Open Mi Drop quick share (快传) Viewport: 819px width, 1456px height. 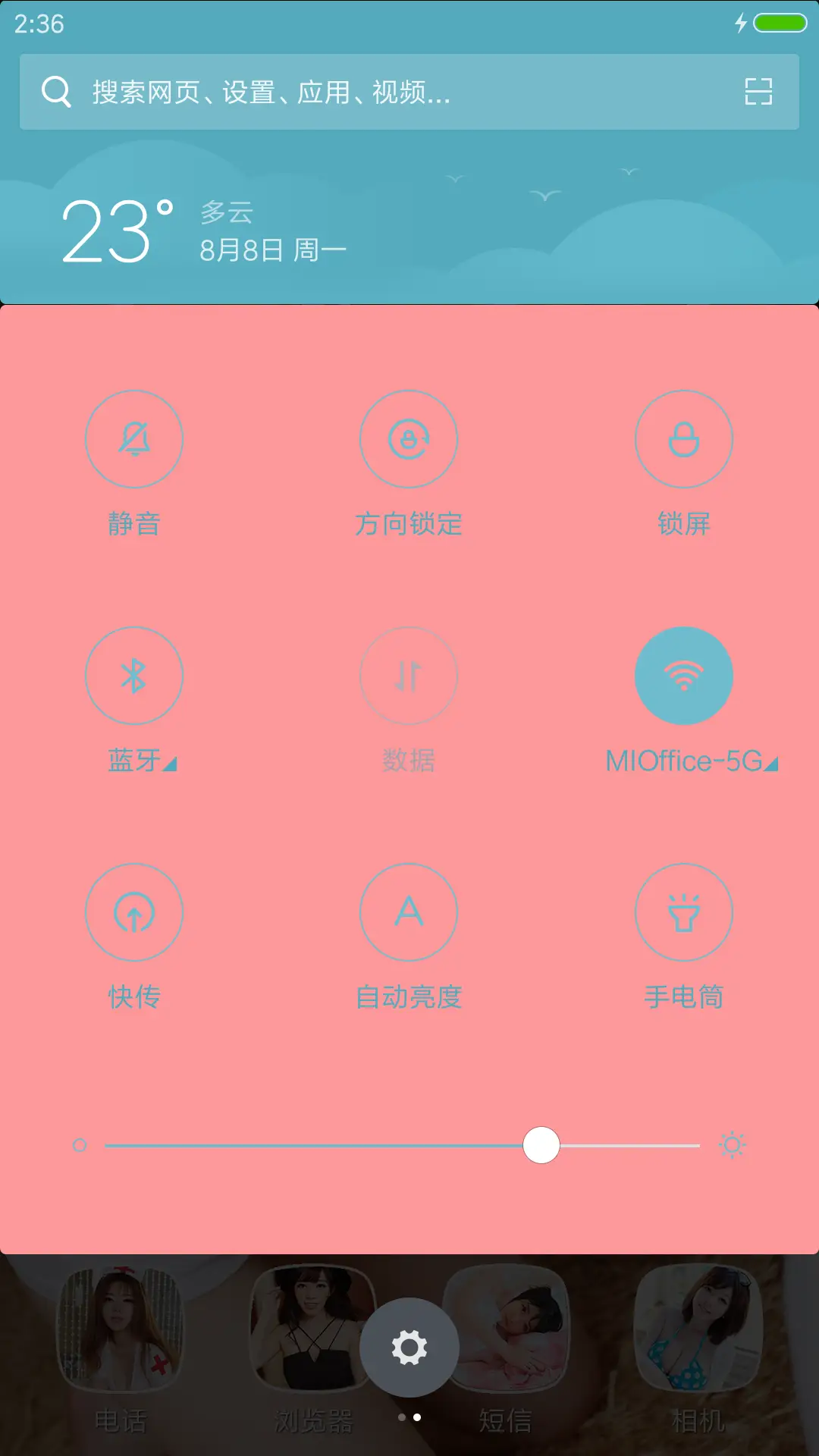pos(134,913)
